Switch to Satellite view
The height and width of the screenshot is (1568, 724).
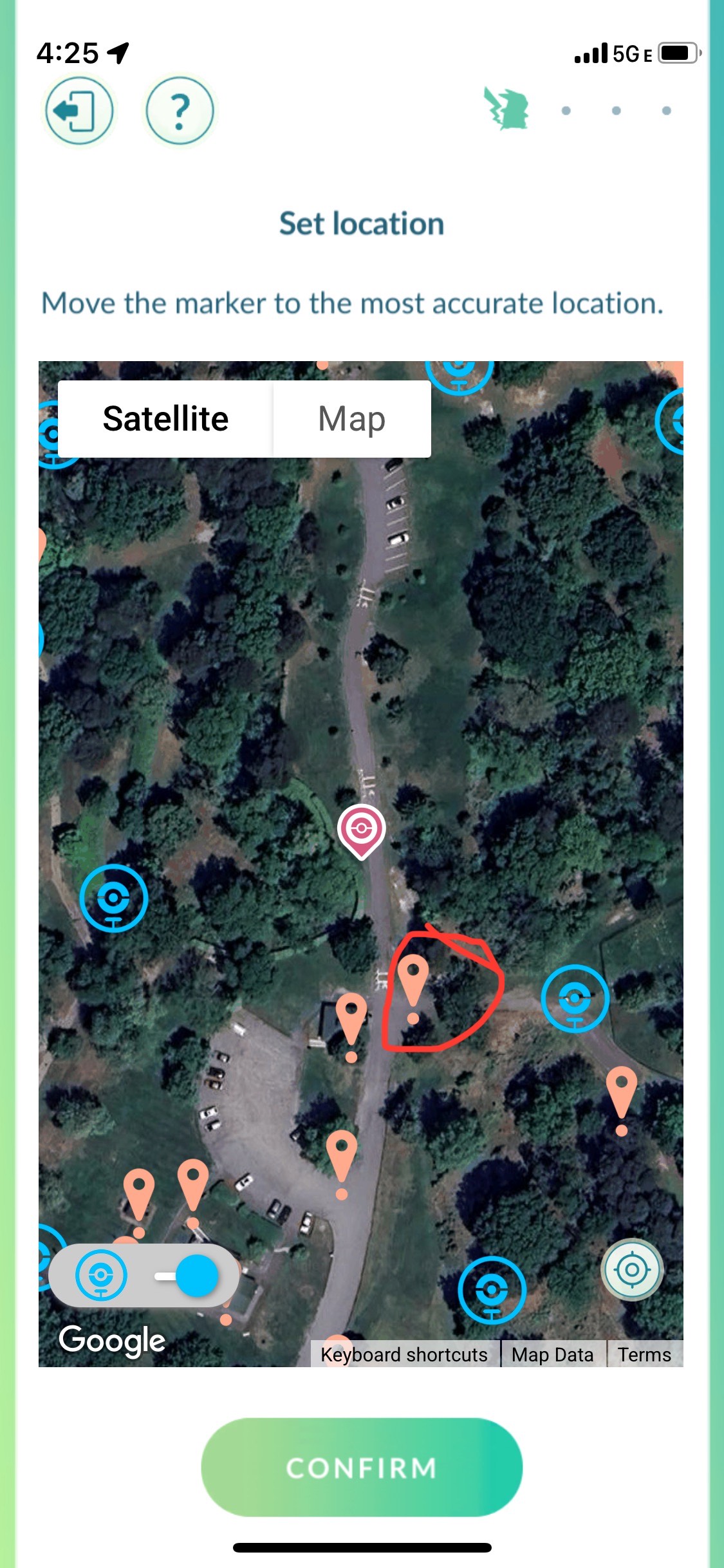click(166, 419)
